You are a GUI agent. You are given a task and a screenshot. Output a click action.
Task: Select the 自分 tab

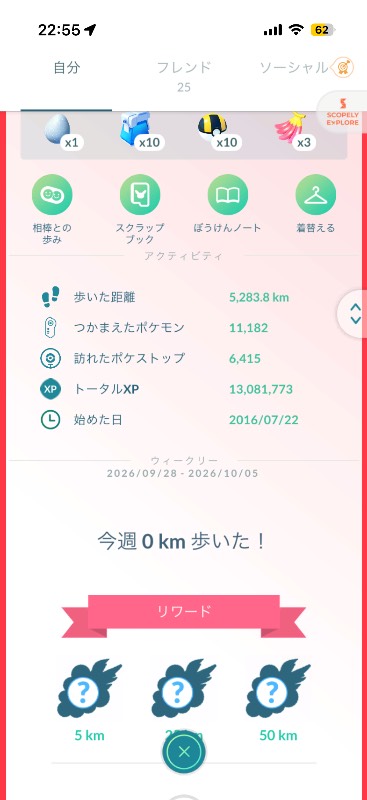tap(67, 68)
